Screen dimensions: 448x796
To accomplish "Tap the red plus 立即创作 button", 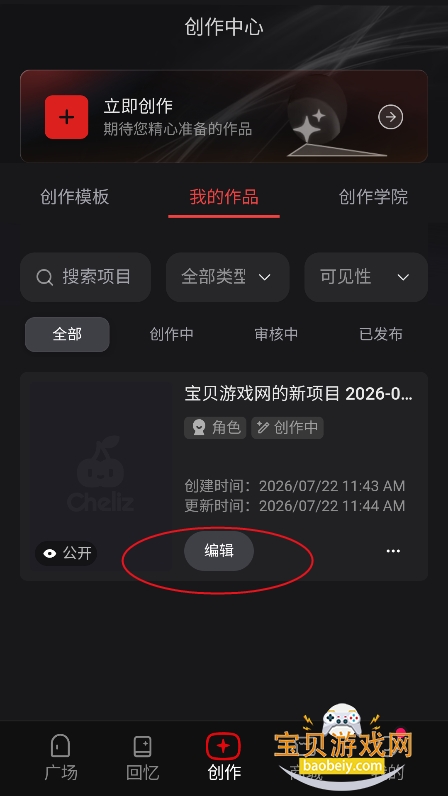I will point(67,117).
